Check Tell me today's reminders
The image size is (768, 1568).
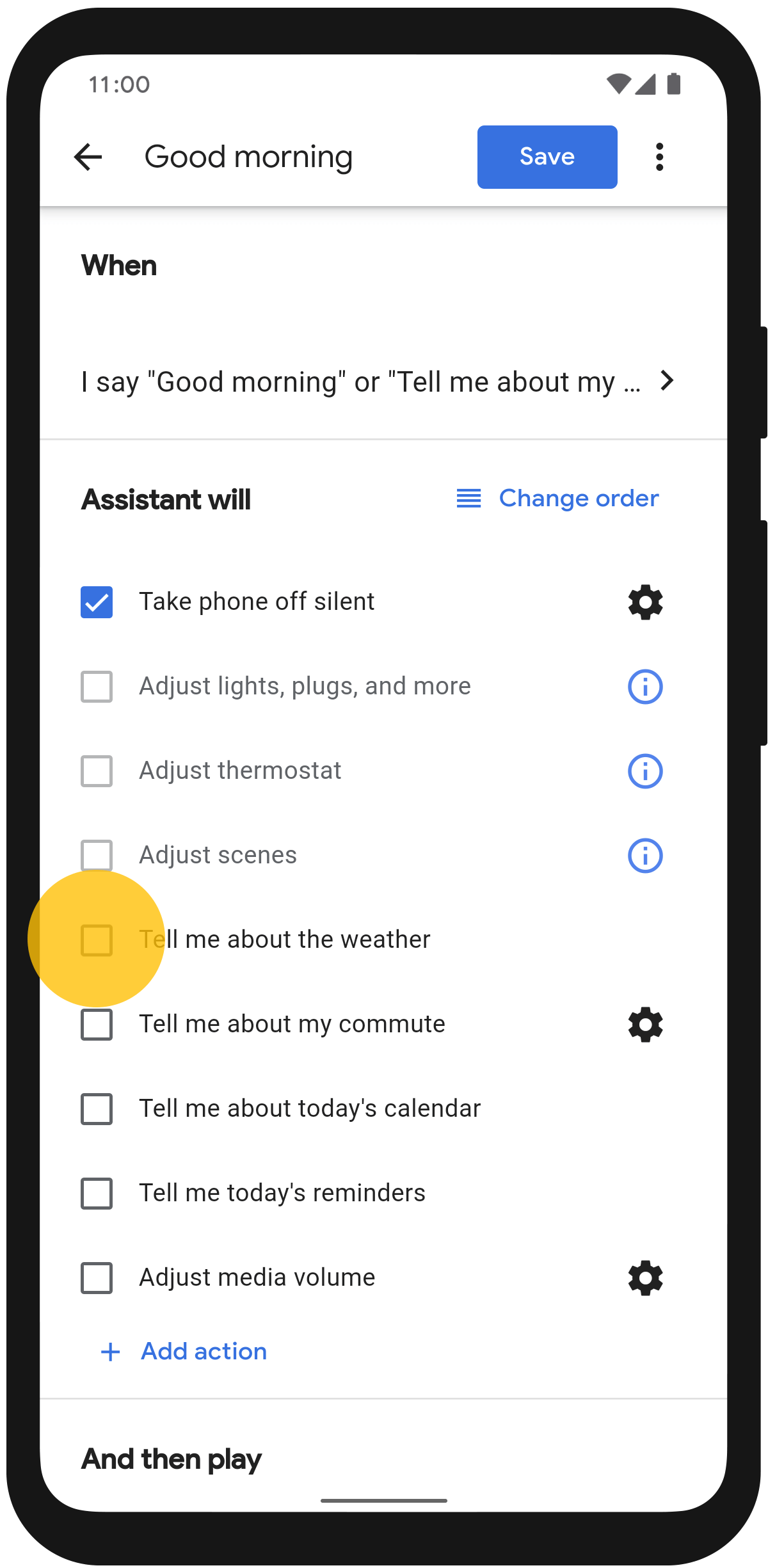97,1194
